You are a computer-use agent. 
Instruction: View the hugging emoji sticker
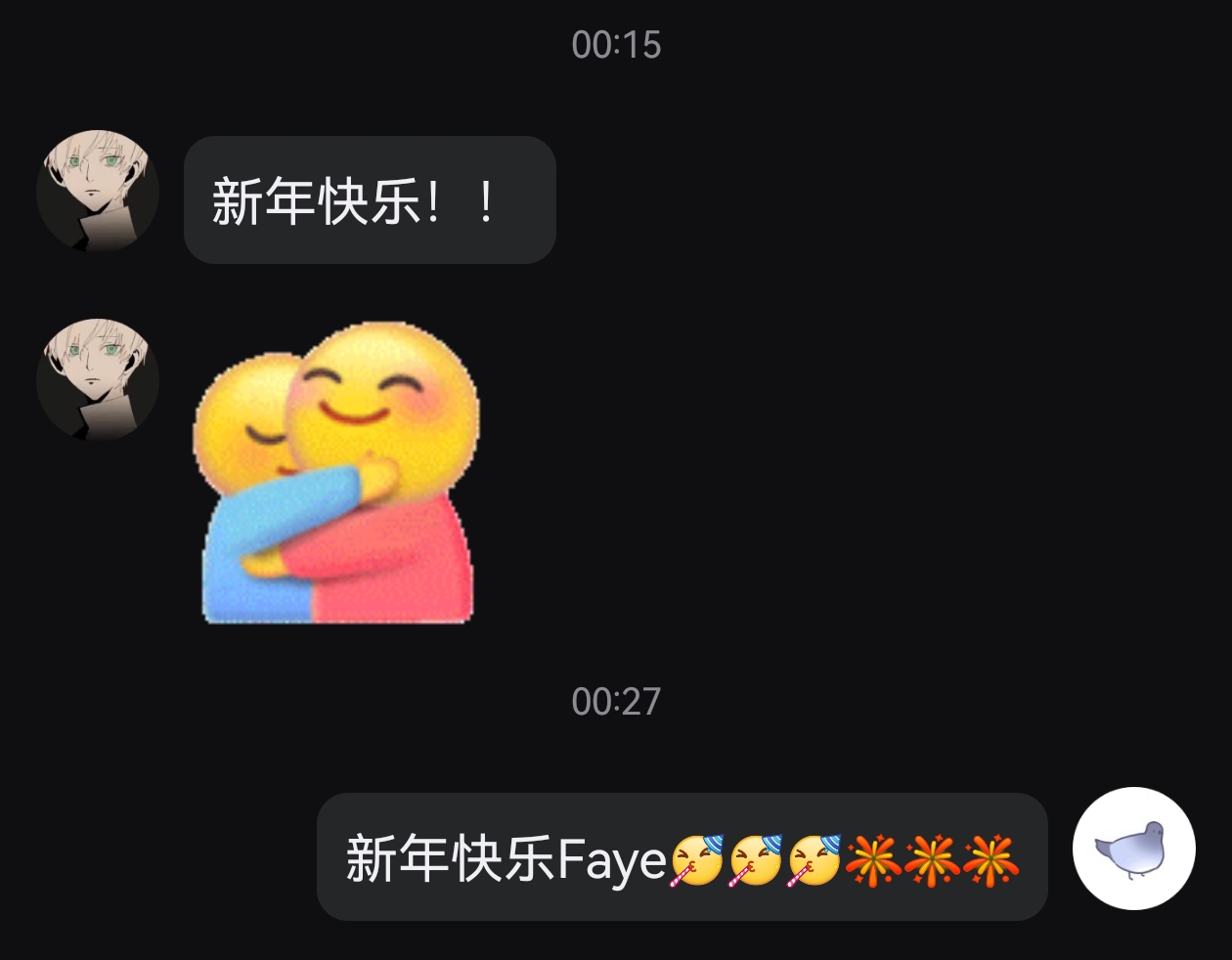coord(337,473)
